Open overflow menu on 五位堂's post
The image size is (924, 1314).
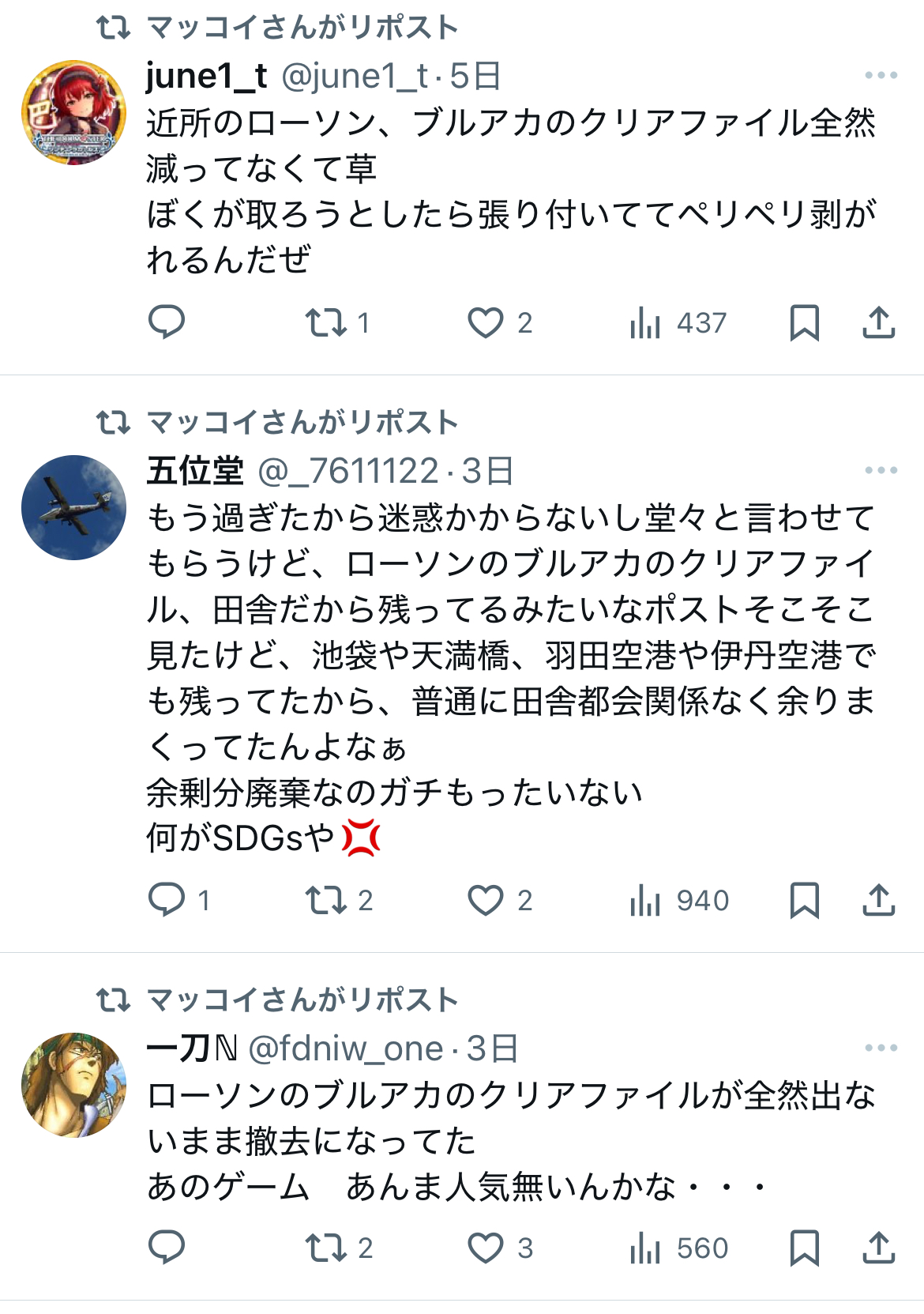(881, 471)
